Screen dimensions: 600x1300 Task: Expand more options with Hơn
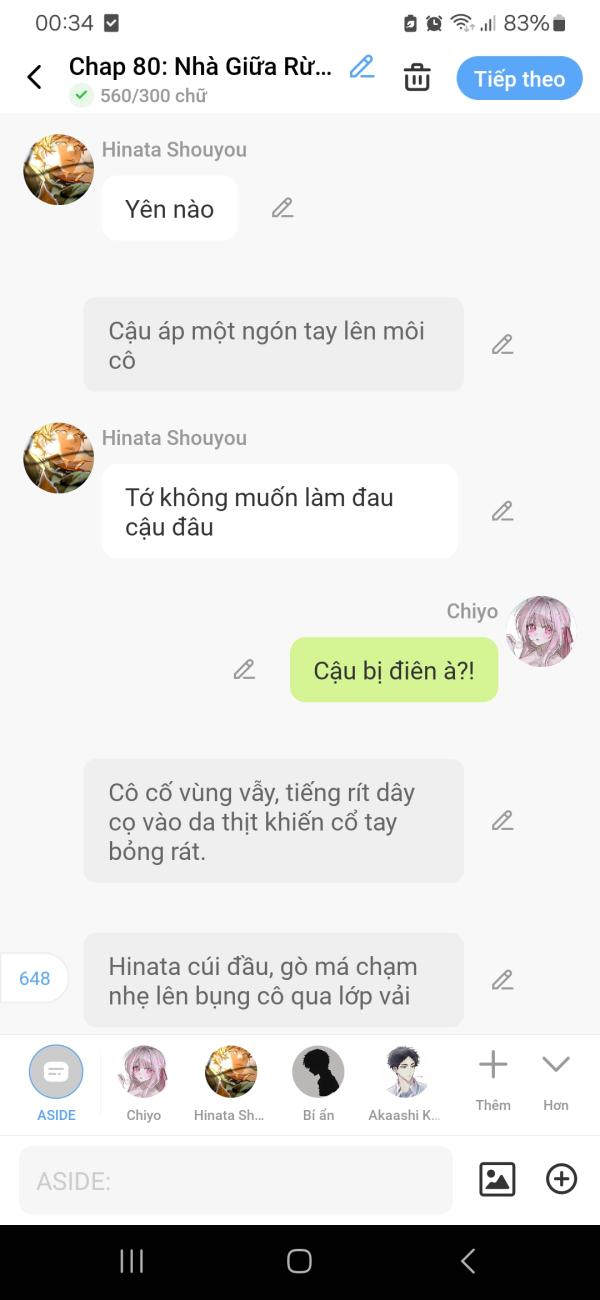556,1080
